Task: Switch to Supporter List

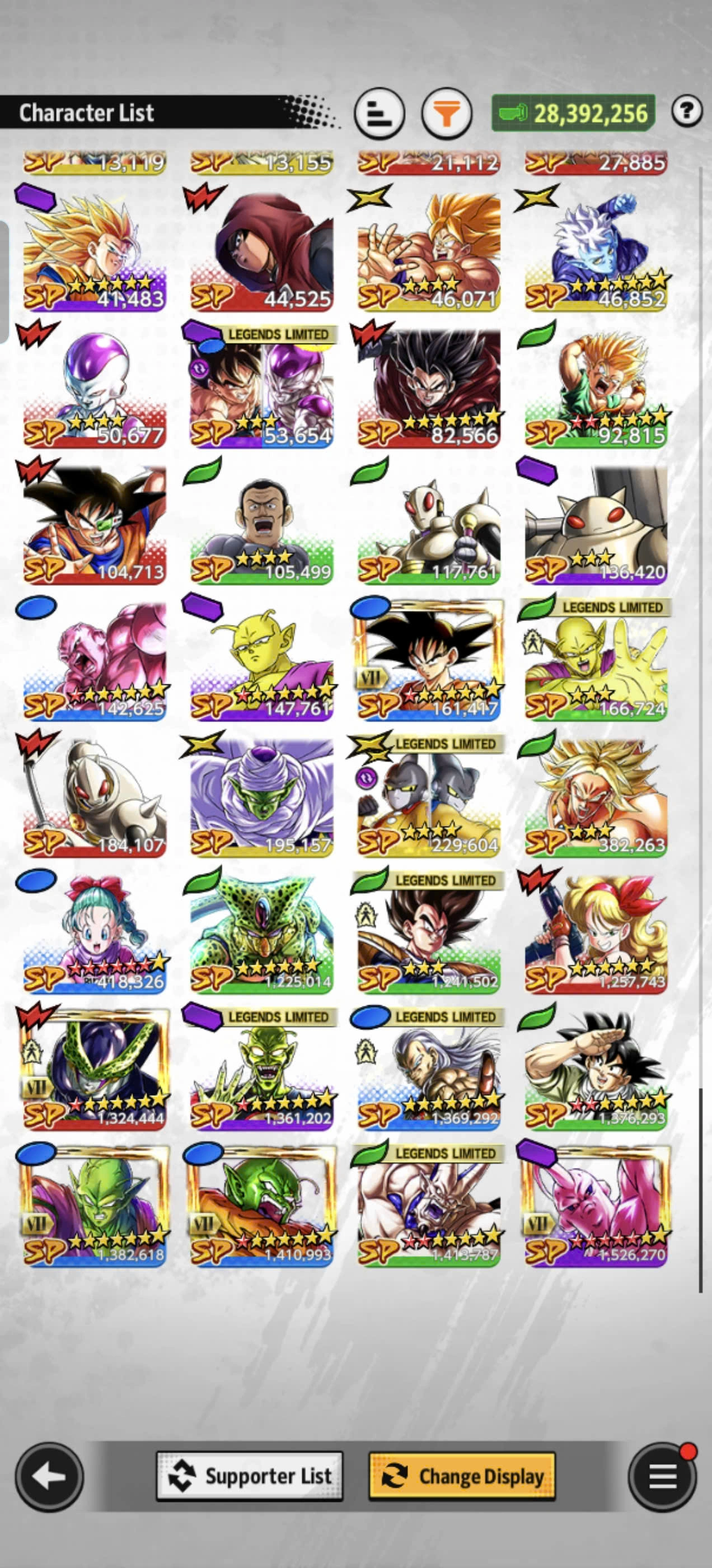Action: [x=250, y=1476]
